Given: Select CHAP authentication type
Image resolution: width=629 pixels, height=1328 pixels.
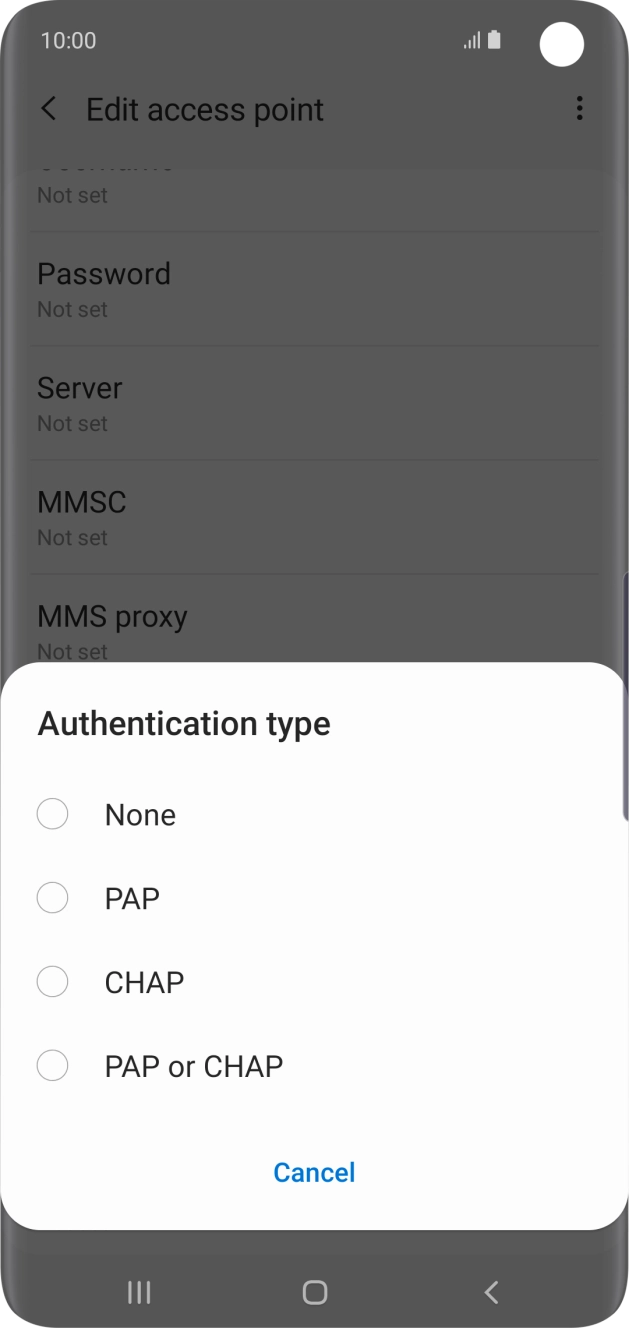Looking at the screenshot, I should [53, 982].
